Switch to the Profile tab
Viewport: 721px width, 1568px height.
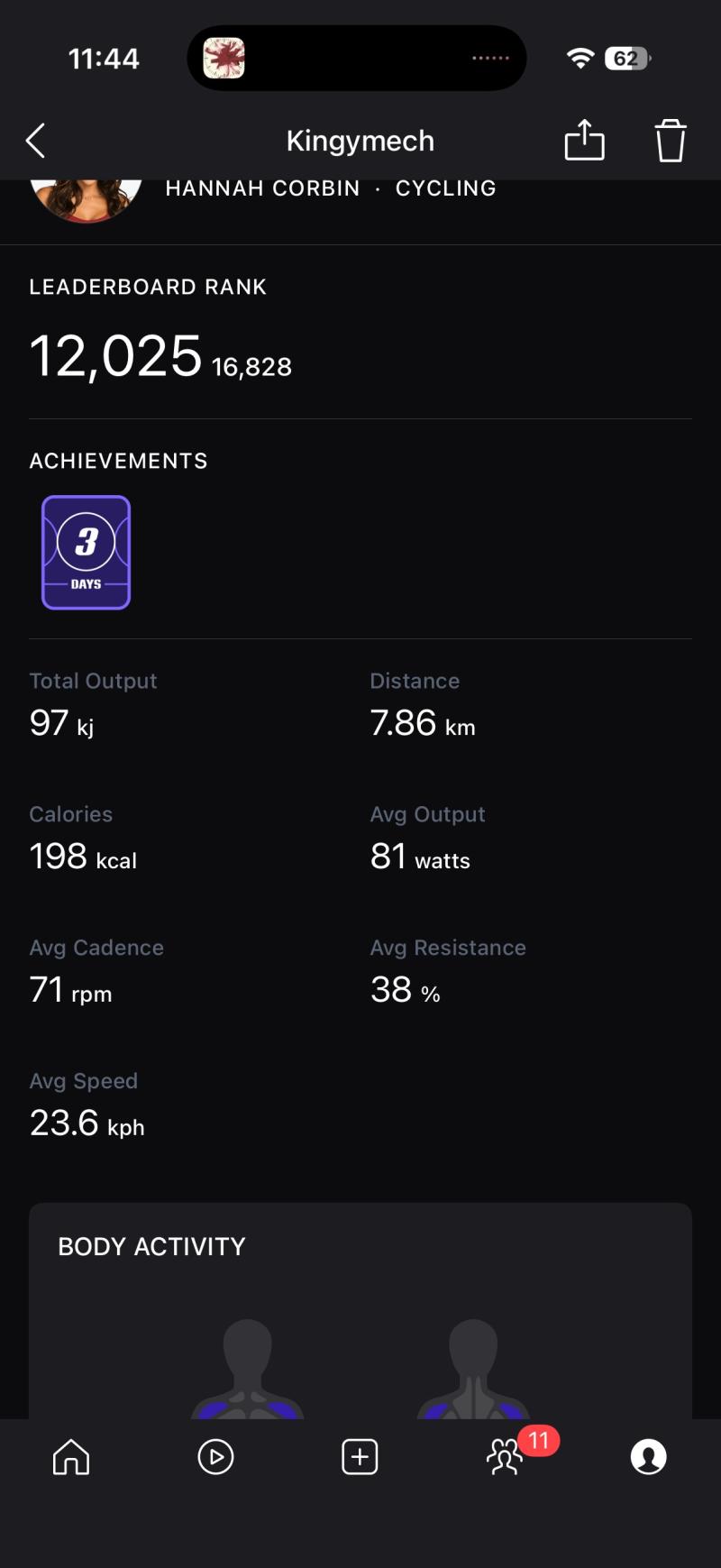[648, 1456]
